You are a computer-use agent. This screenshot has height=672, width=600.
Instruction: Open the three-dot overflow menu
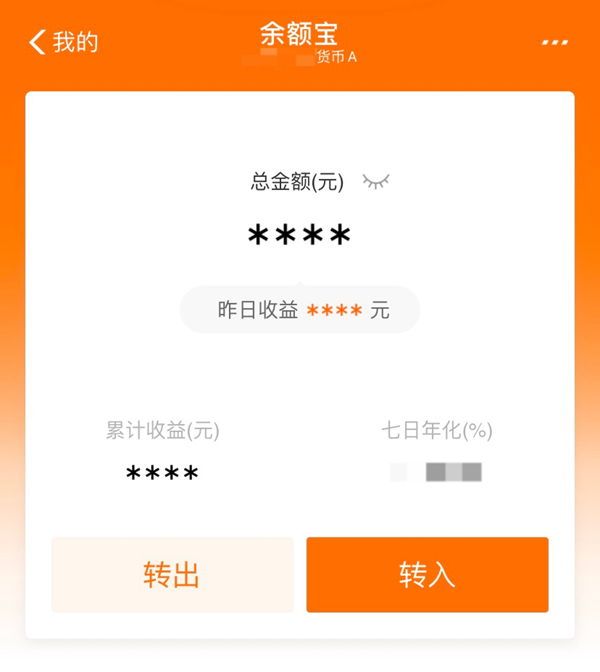click(x=555, y=43)
